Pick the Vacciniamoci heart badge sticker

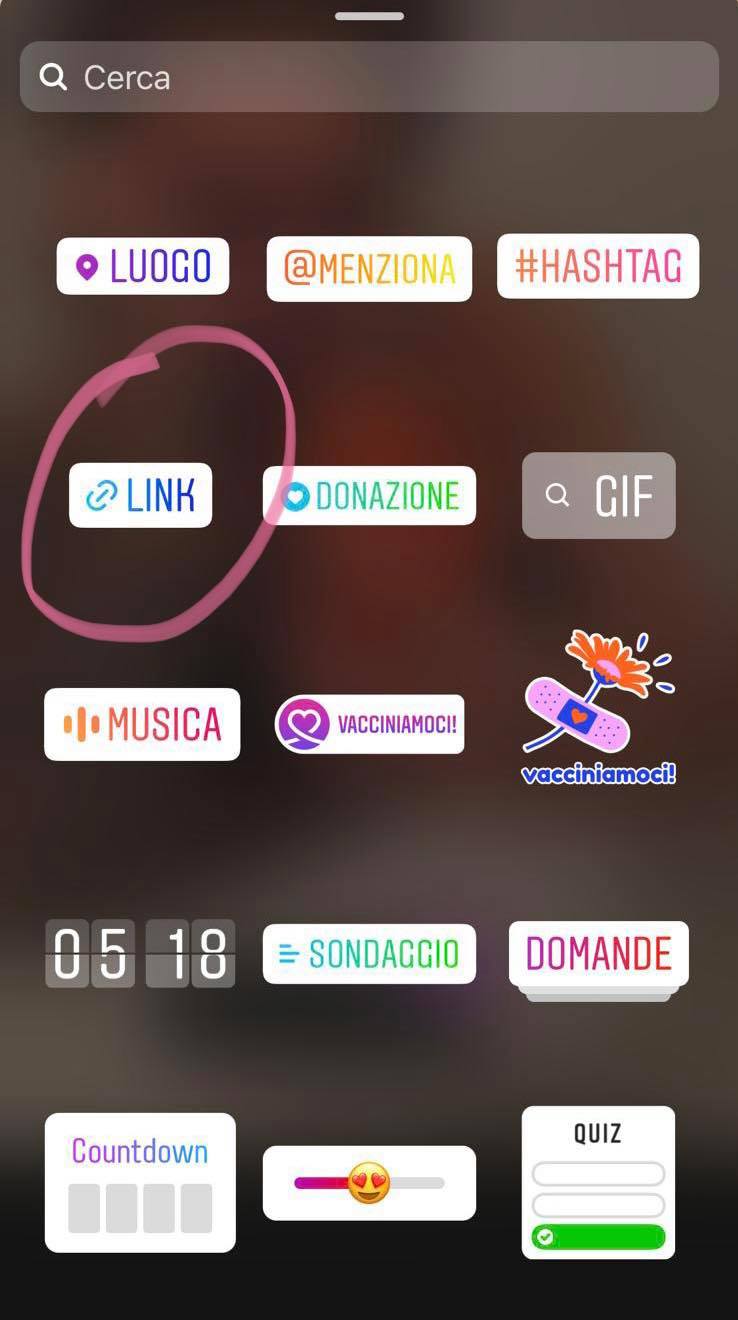click(369, 724)
